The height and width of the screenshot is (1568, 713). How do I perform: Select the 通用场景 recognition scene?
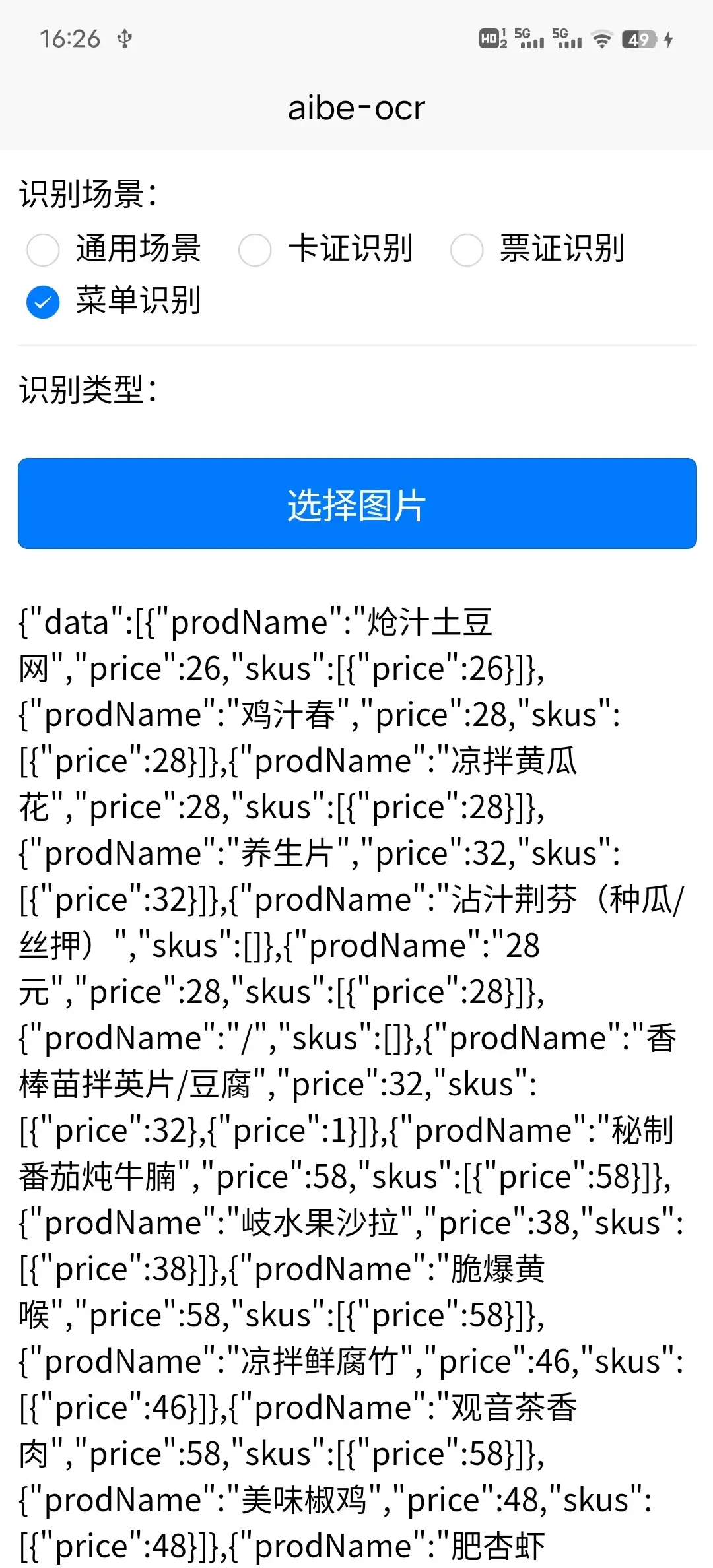coord(44,250)
